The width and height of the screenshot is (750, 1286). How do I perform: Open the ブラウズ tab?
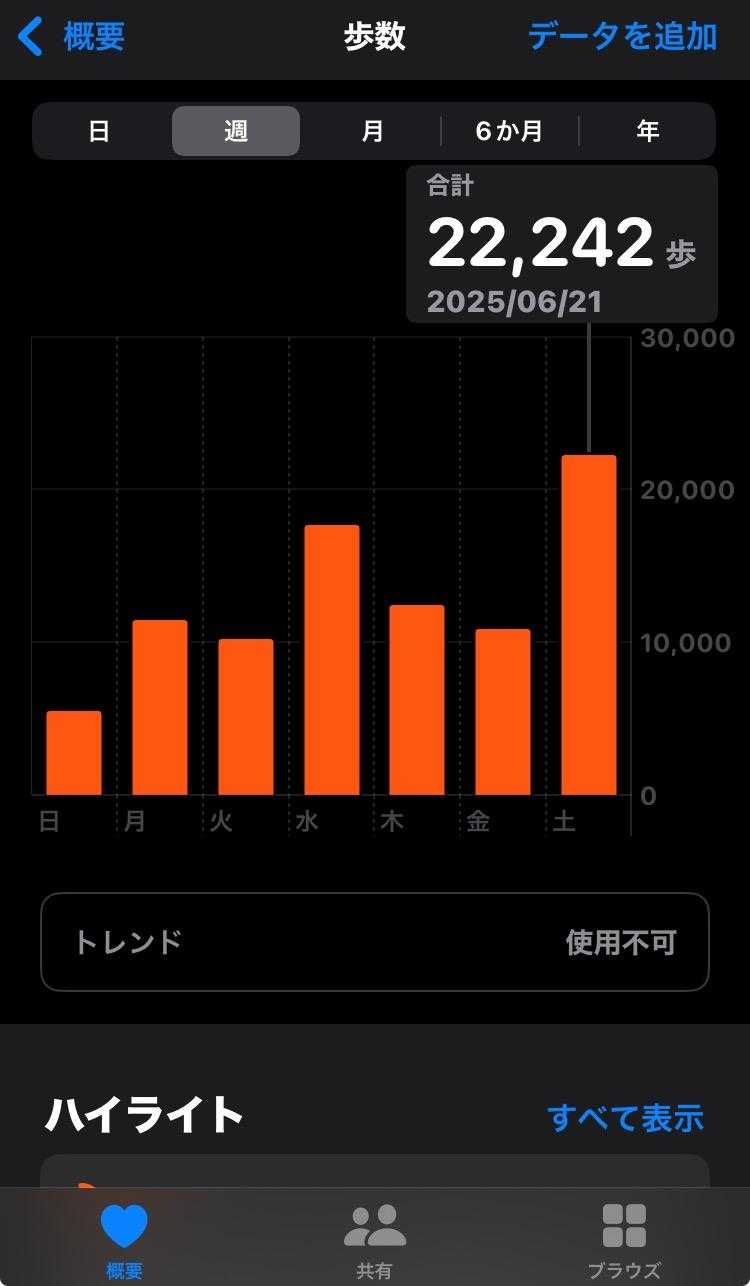tap(624, 1240)
